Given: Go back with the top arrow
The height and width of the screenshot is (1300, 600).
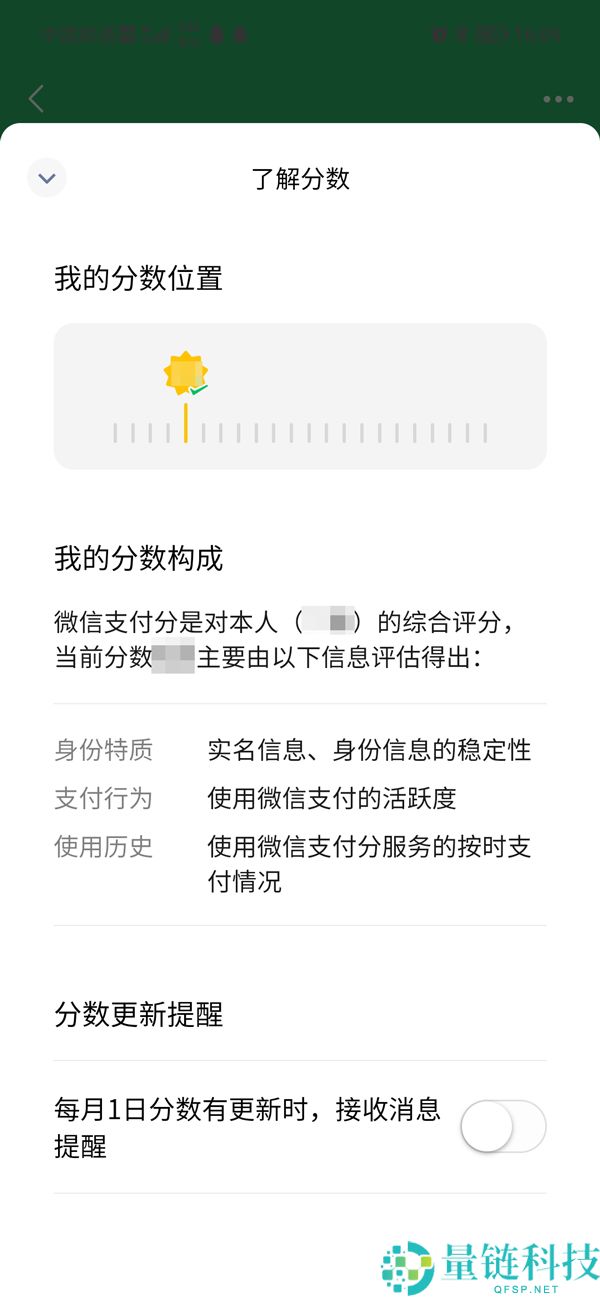Looking at the screenshot, I should pyautogui.click(x=37, y=98).
